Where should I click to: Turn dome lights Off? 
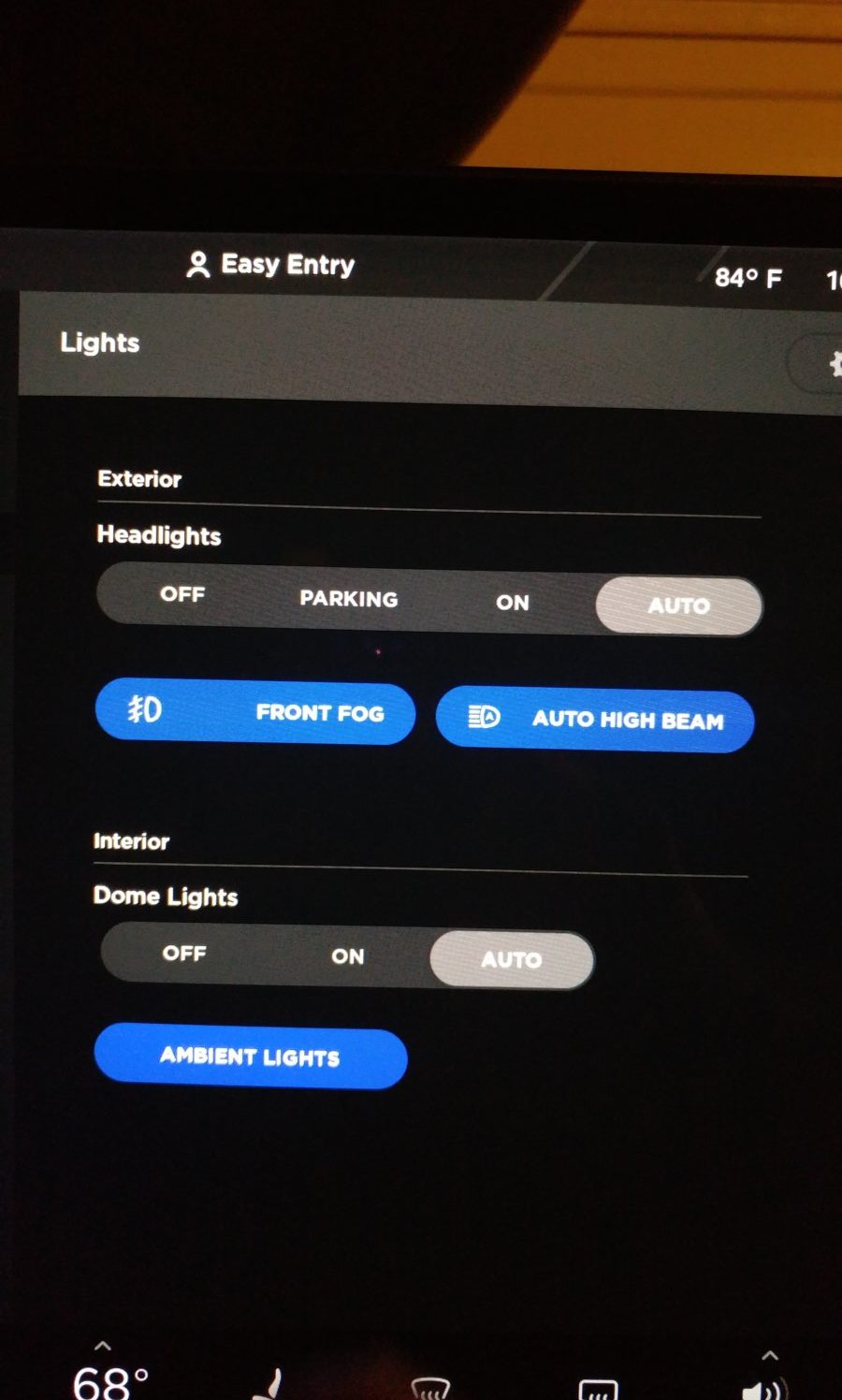(184, 954)
